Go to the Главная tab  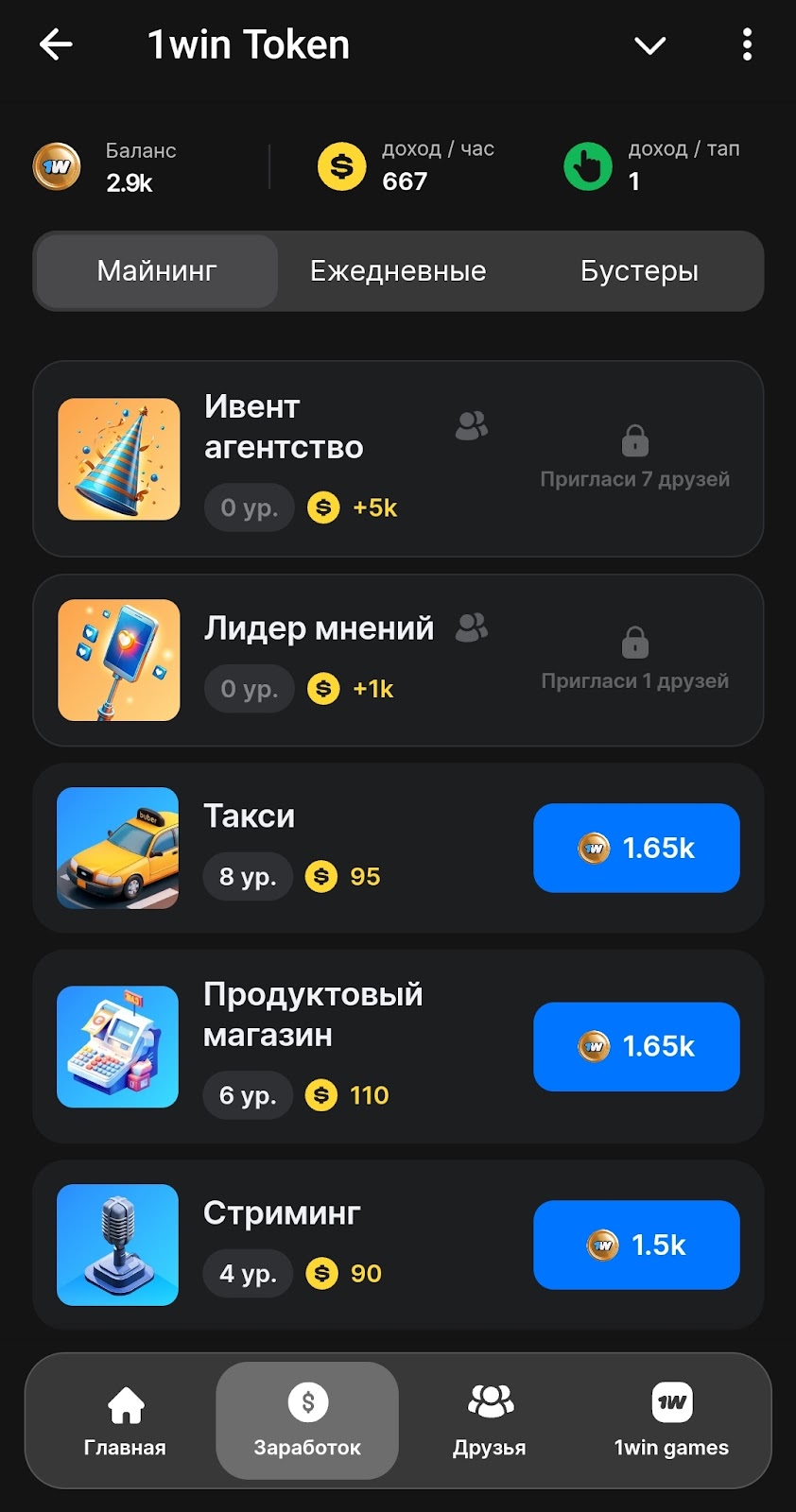click(x=125, y=1419)
